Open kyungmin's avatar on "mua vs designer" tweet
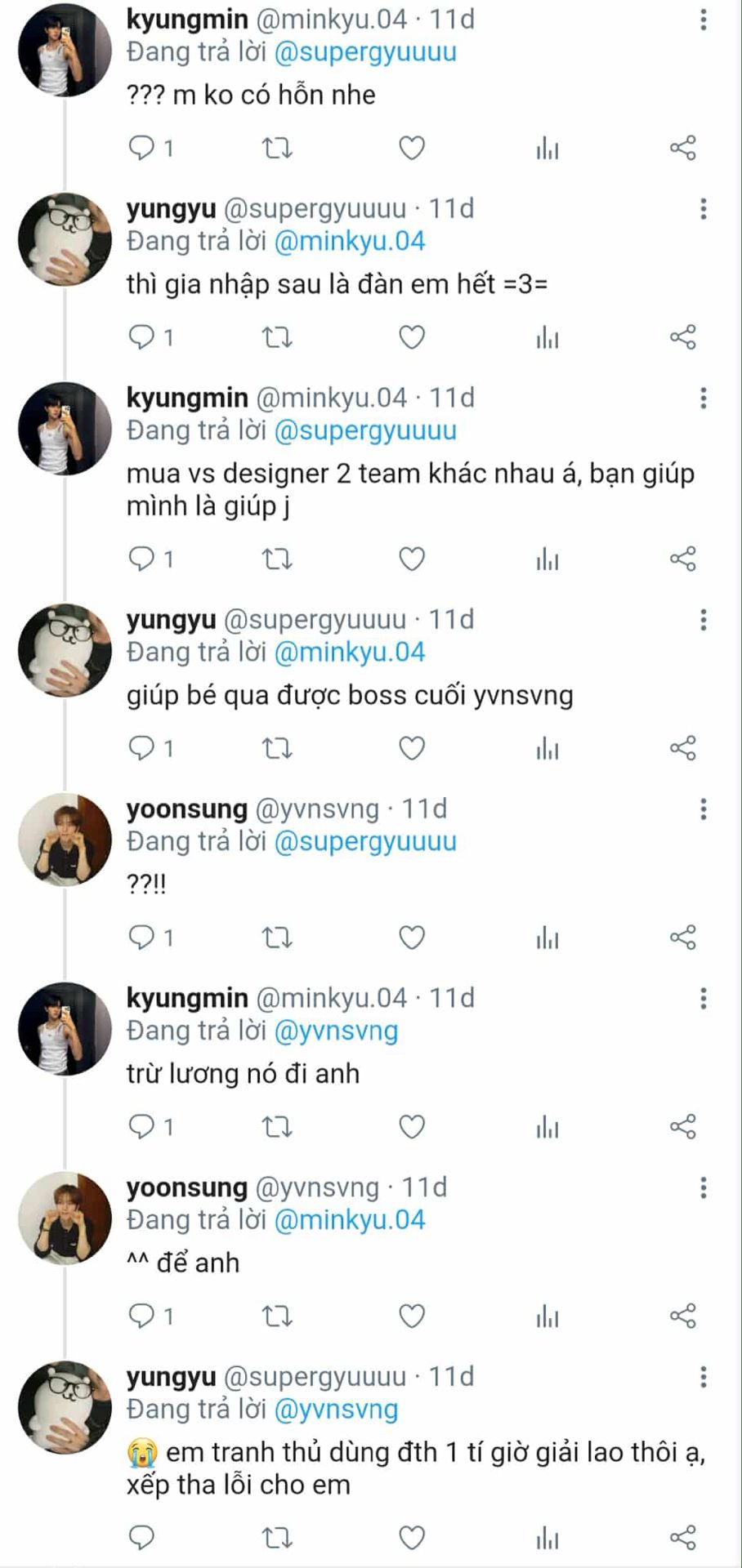 (65, 428)
